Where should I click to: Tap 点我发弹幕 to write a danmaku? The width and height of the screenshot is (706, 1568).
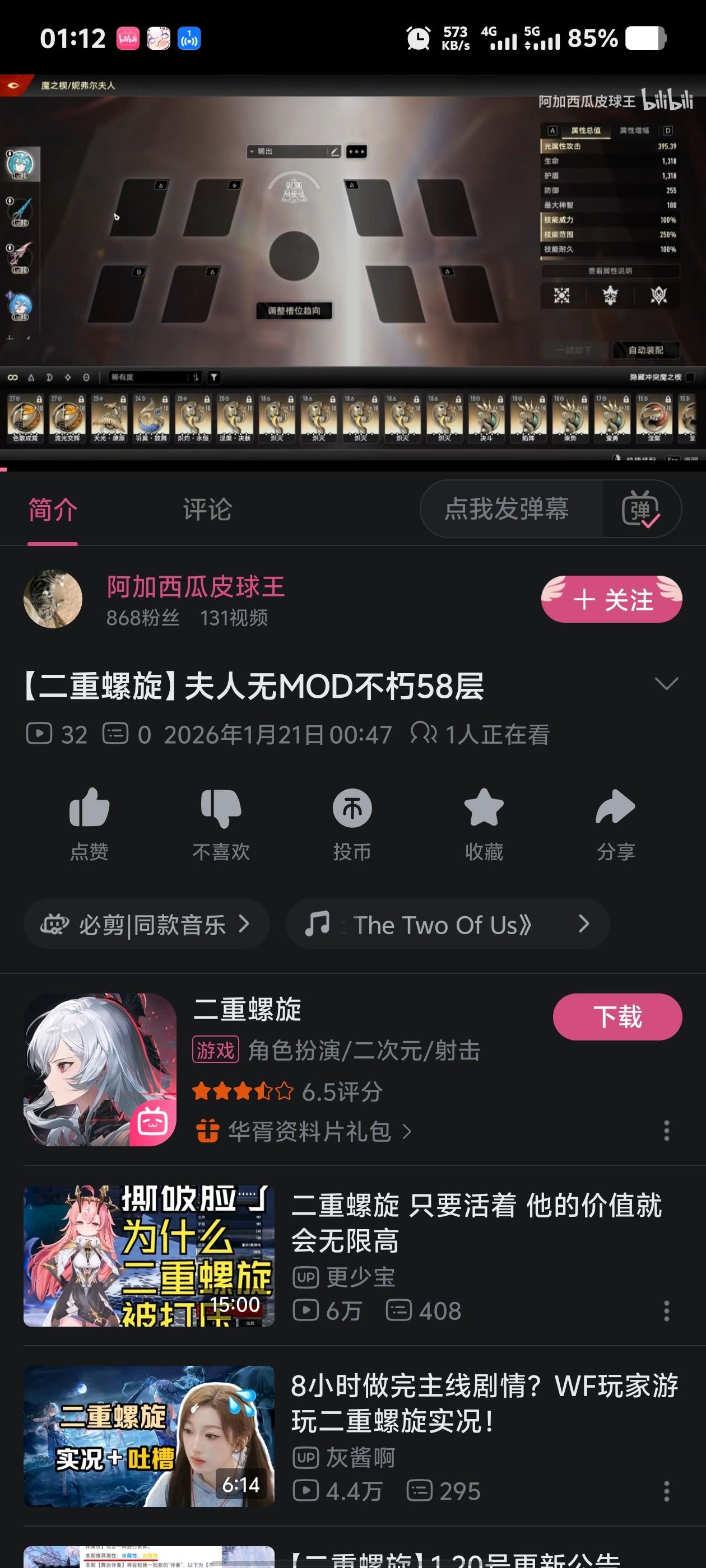pos(507,509)
